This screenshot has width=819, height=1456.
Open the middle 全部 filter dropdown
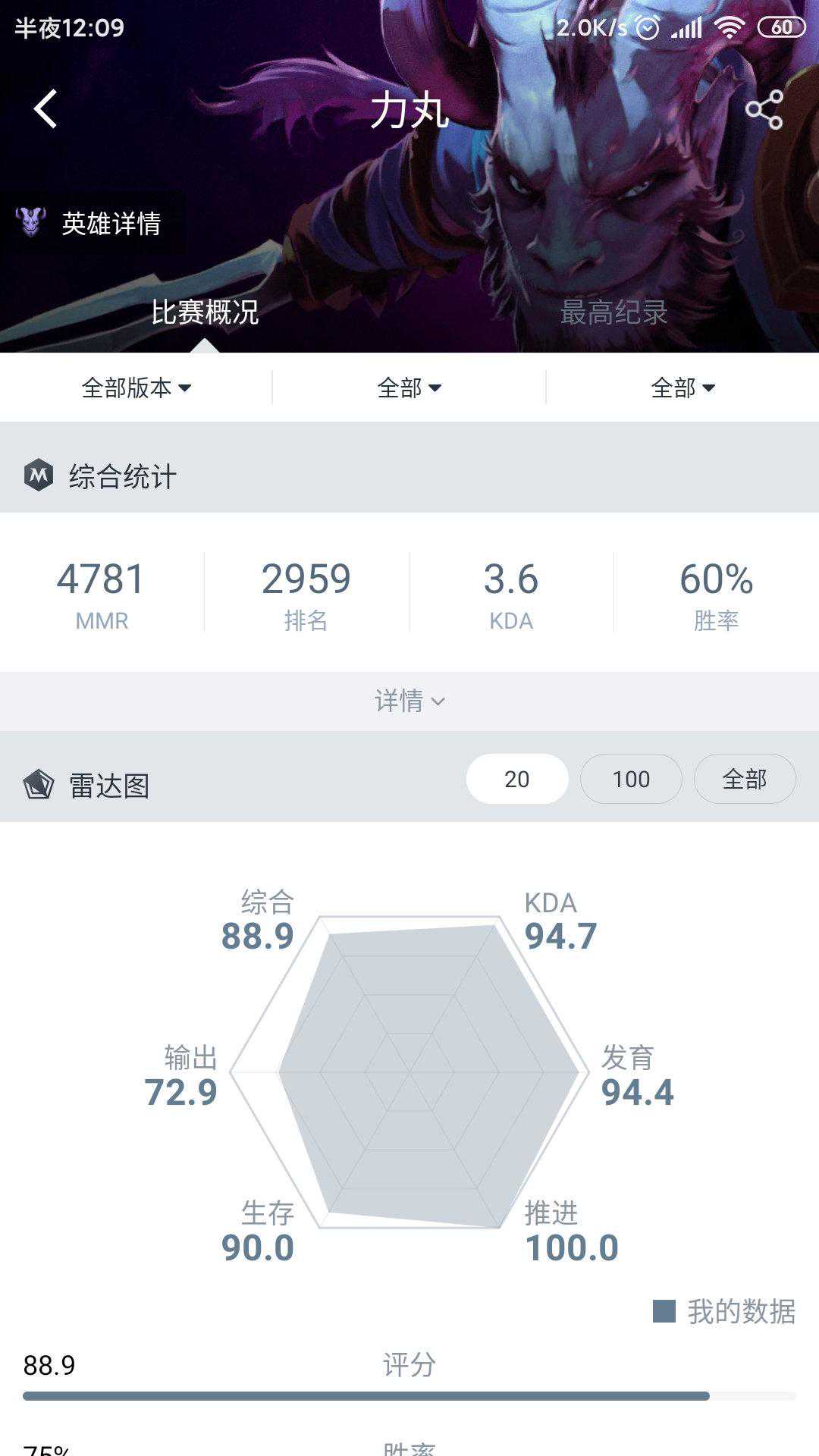409,388
